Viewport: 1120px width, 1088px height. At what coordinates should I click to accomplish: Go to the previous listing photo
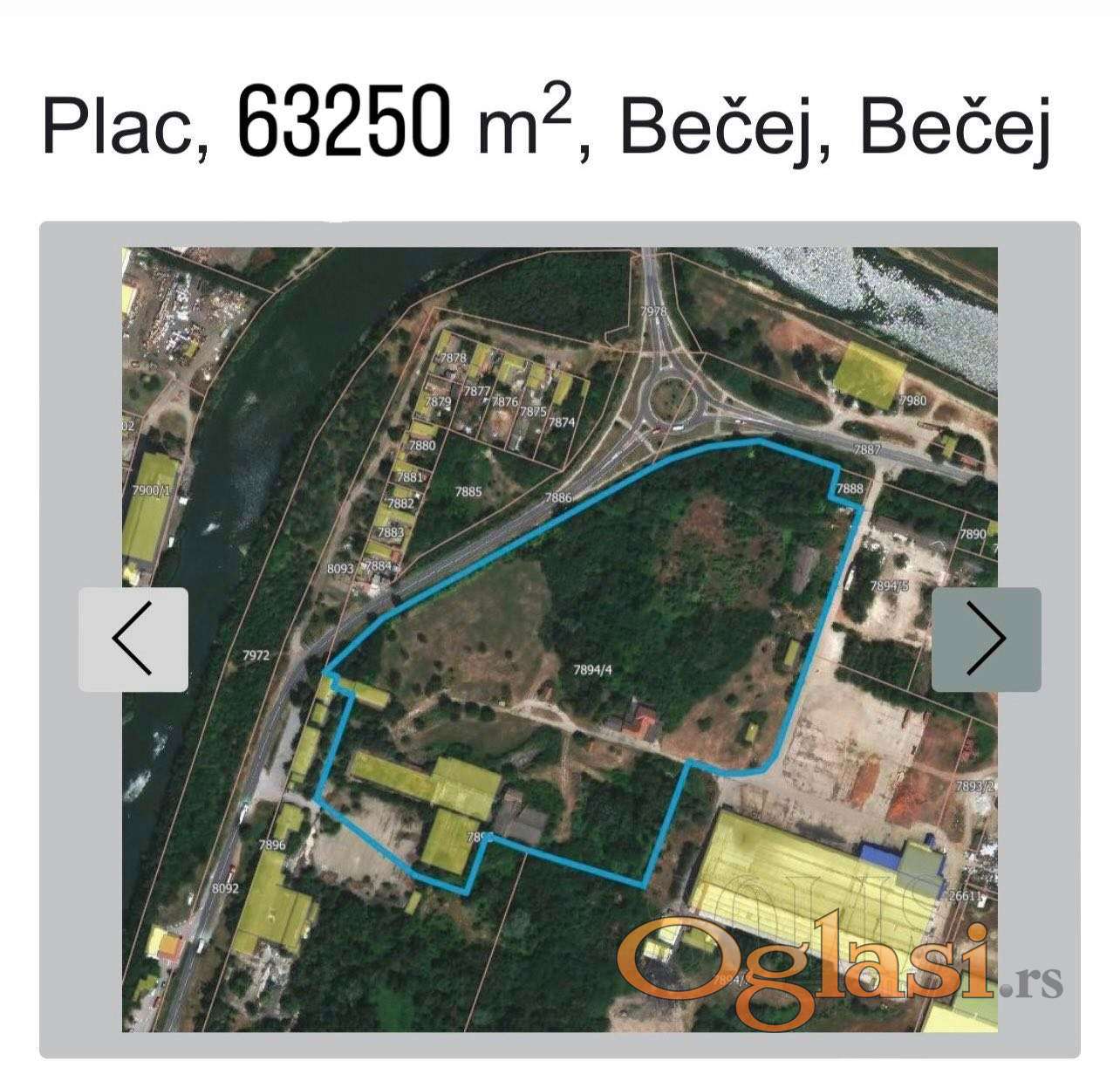133,639
